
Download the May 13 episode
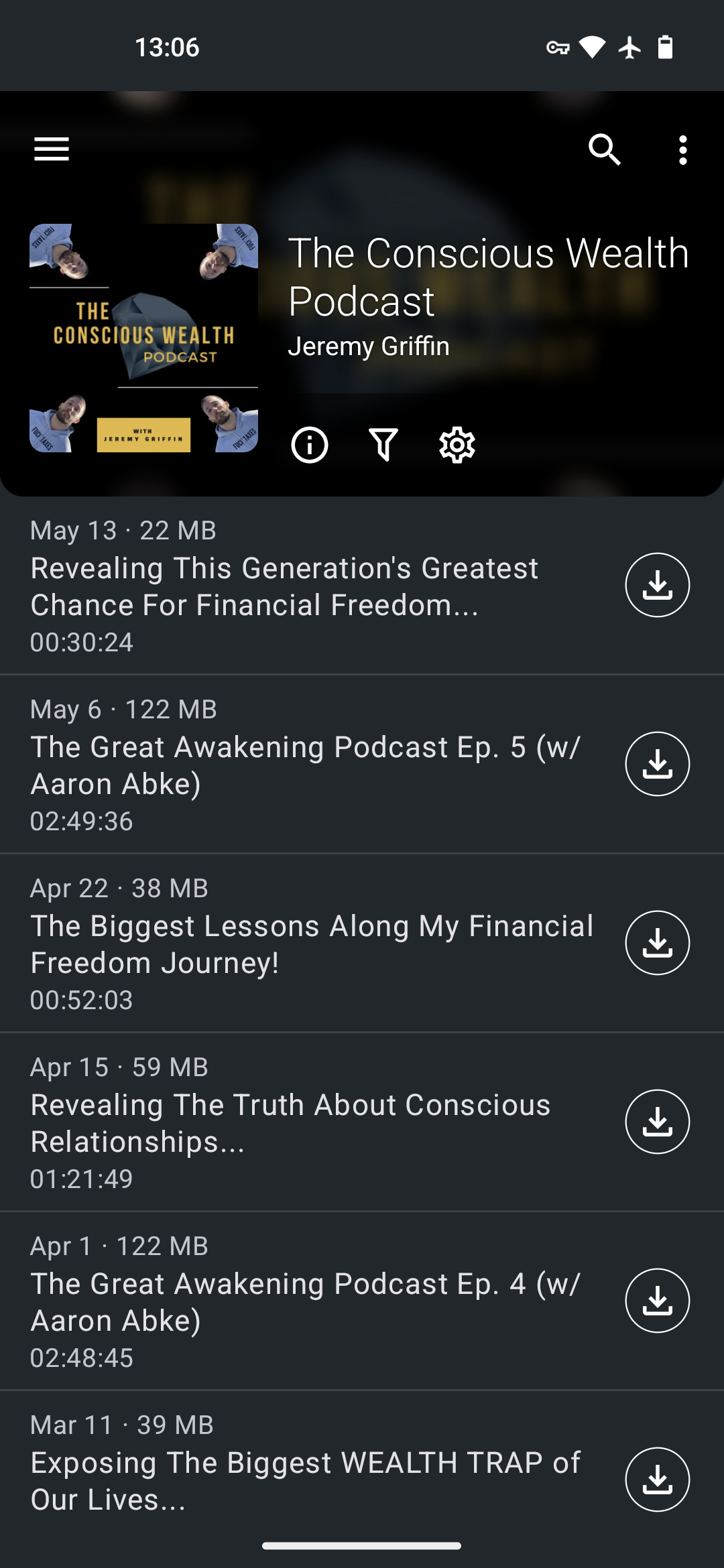click(657, 585)
